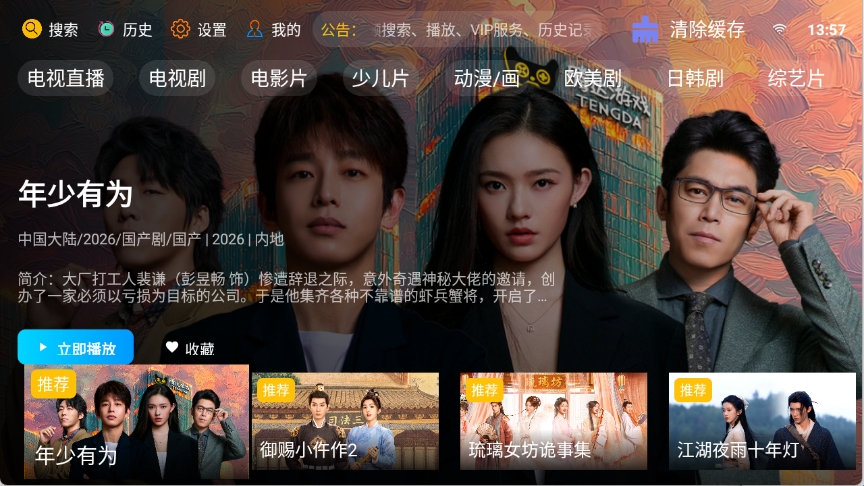Switch to 动漫/画 tab
864x486 pixels.
pos(487,79)
